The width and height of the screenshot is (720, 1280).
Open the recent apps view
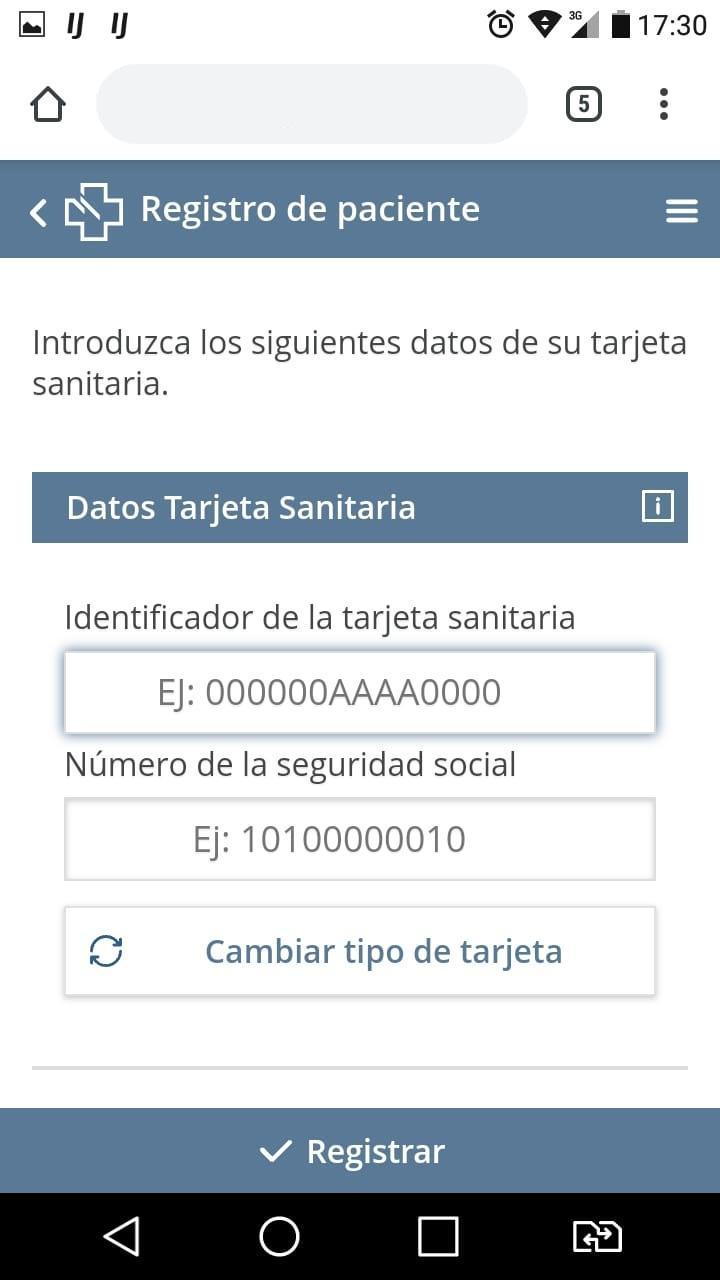pos(438,1237)
